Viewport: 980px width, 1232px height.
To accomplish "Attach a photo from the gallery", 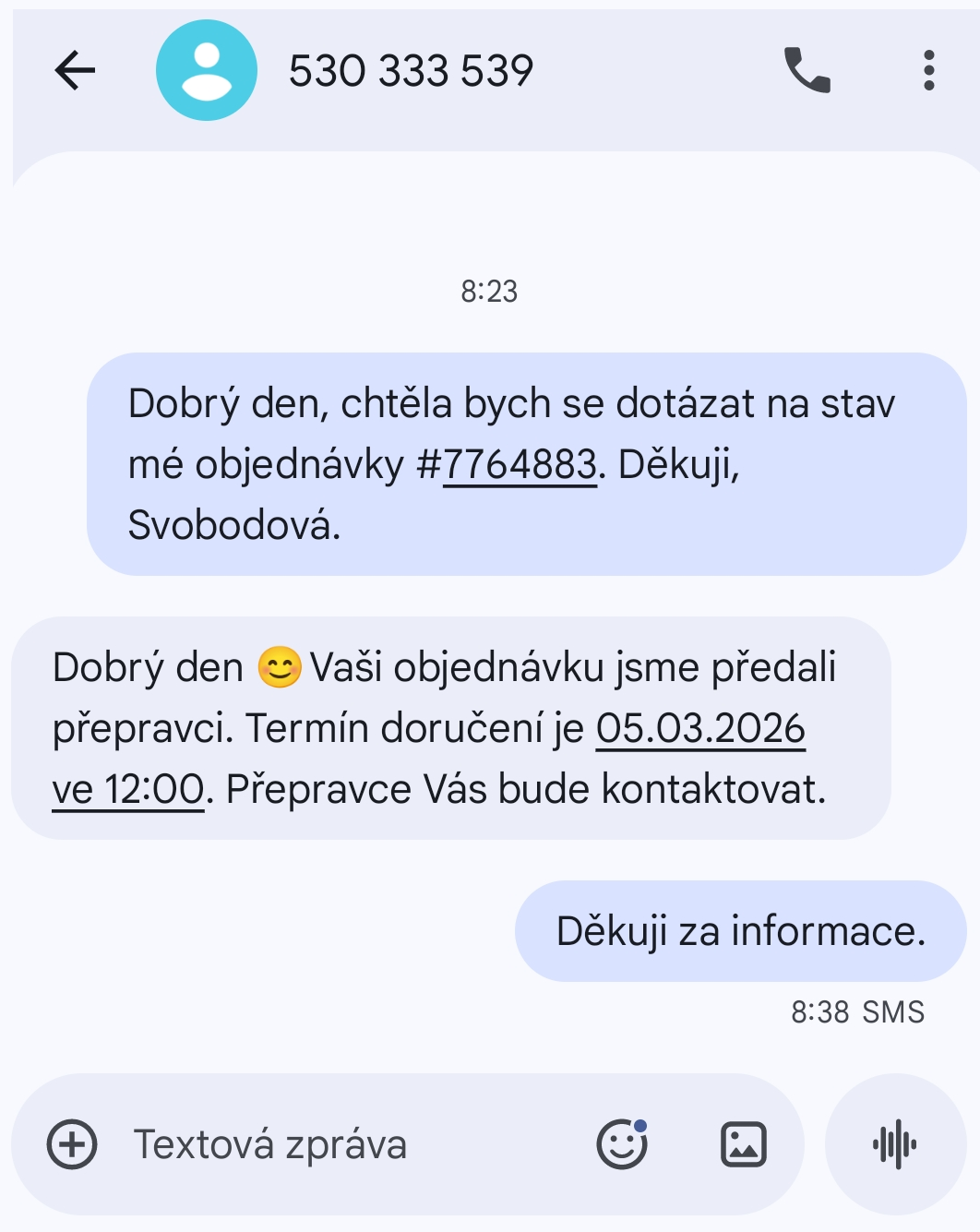I will point(743,1144).
